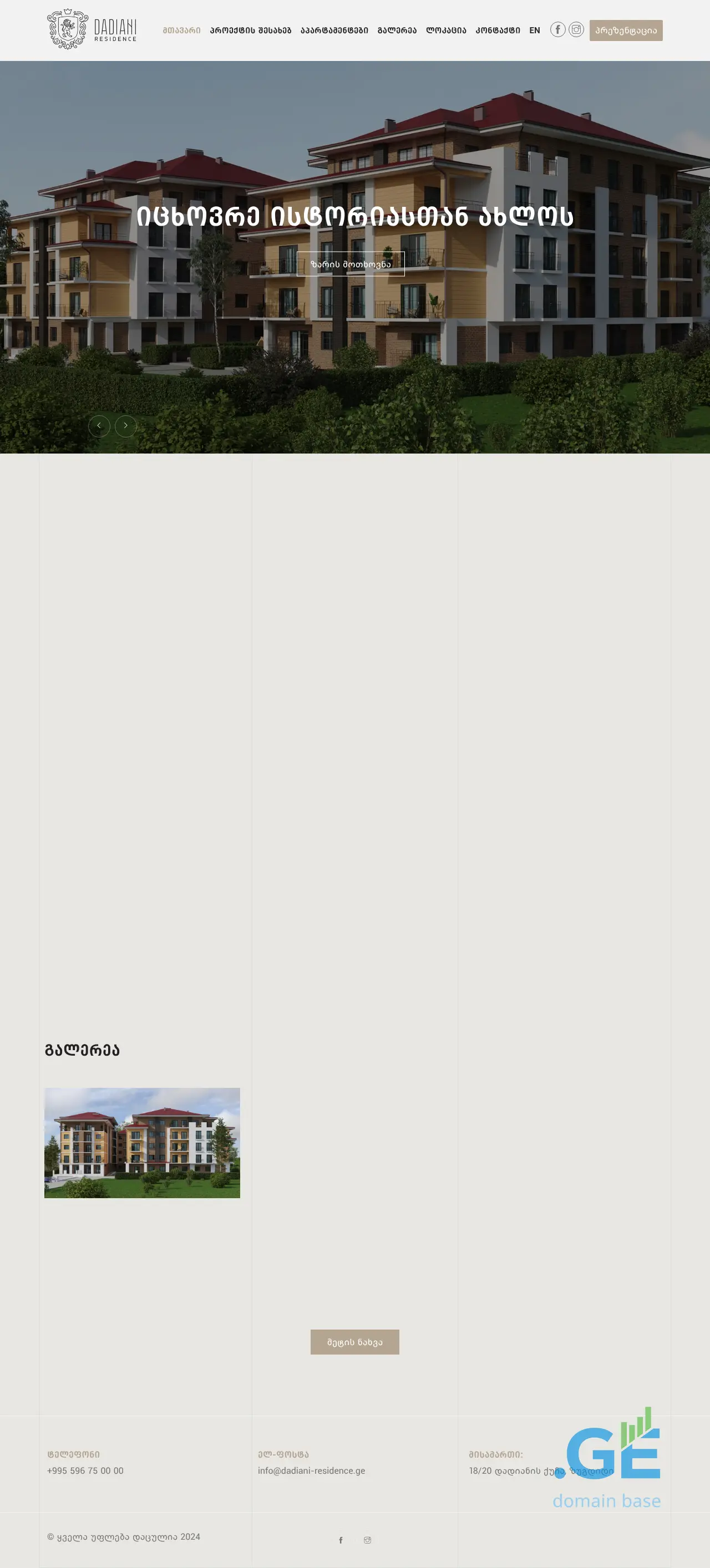Screen dimensions: 710x1568
Task: Open the მთავარი home nav item
Action: pos(181,30)
